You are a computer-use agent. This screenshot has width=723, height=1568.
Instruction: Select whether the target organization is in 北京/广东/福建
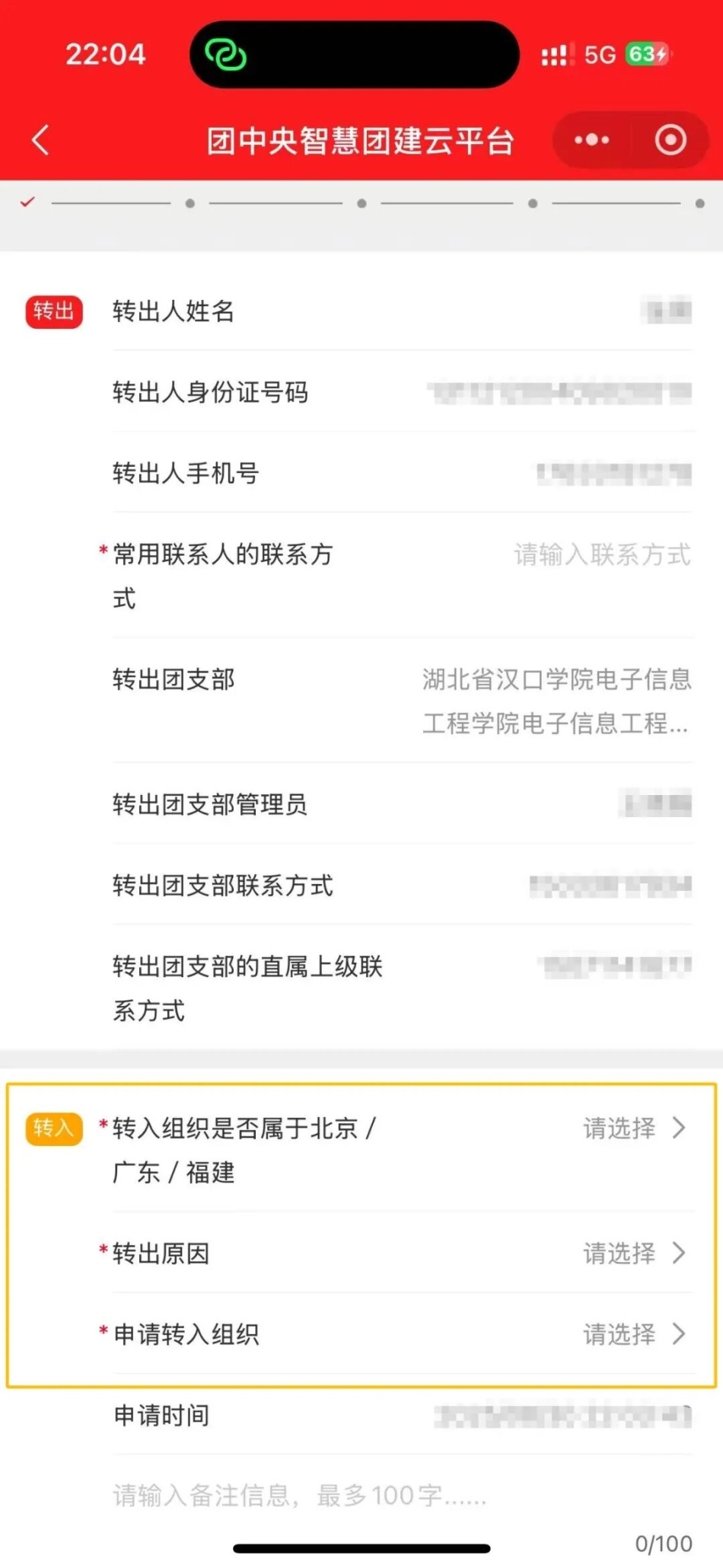[633, 1128]
